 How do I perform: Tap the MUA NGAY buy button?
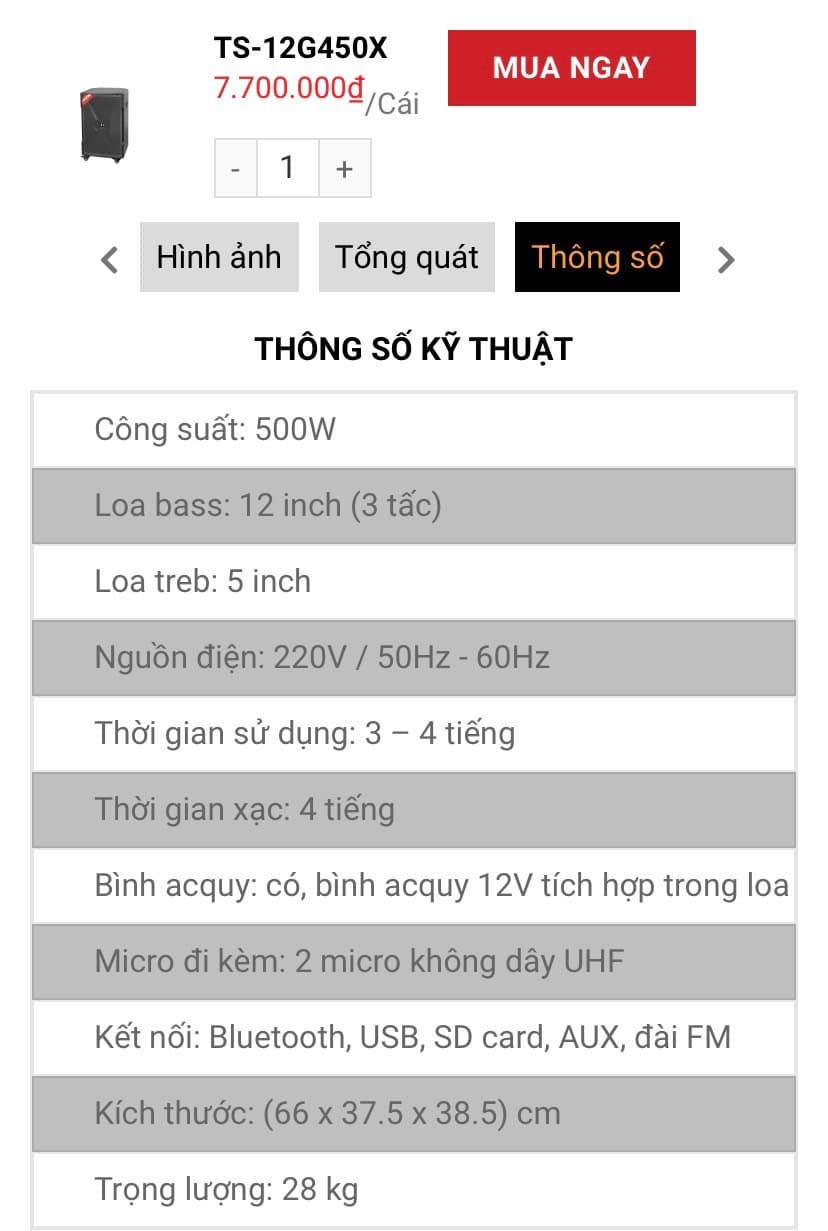coord(571,68)
